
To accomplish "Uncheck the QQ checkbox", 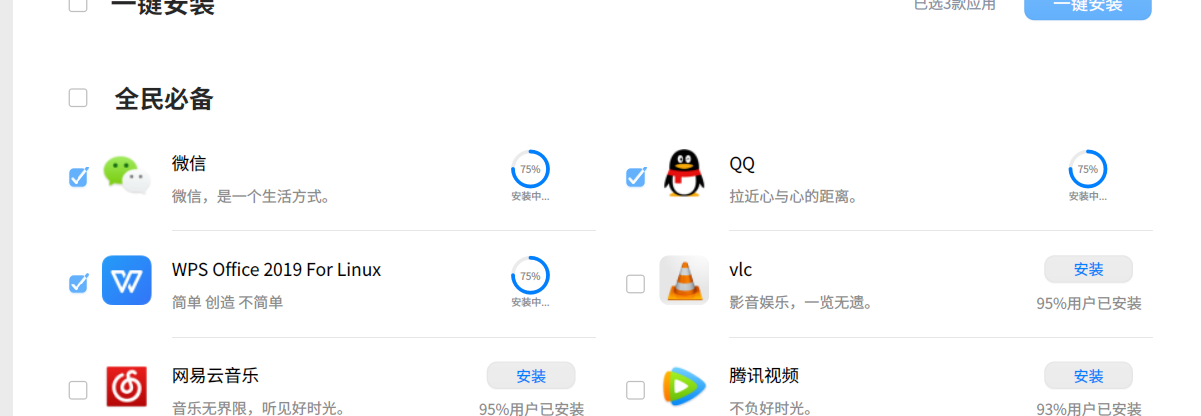I will coord(635,177).
